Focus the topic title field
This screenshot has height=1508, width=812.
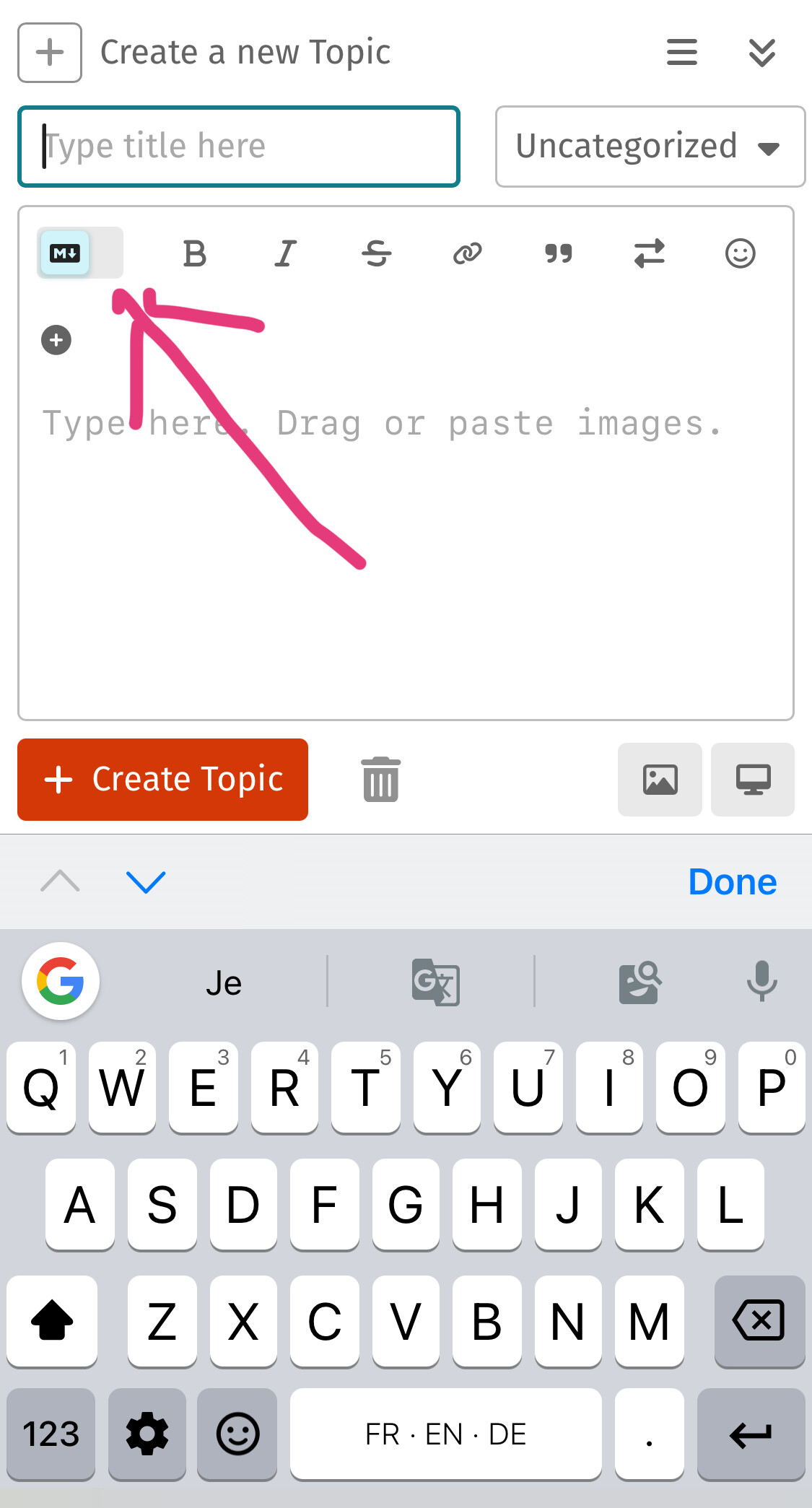[x=239, y=147]
